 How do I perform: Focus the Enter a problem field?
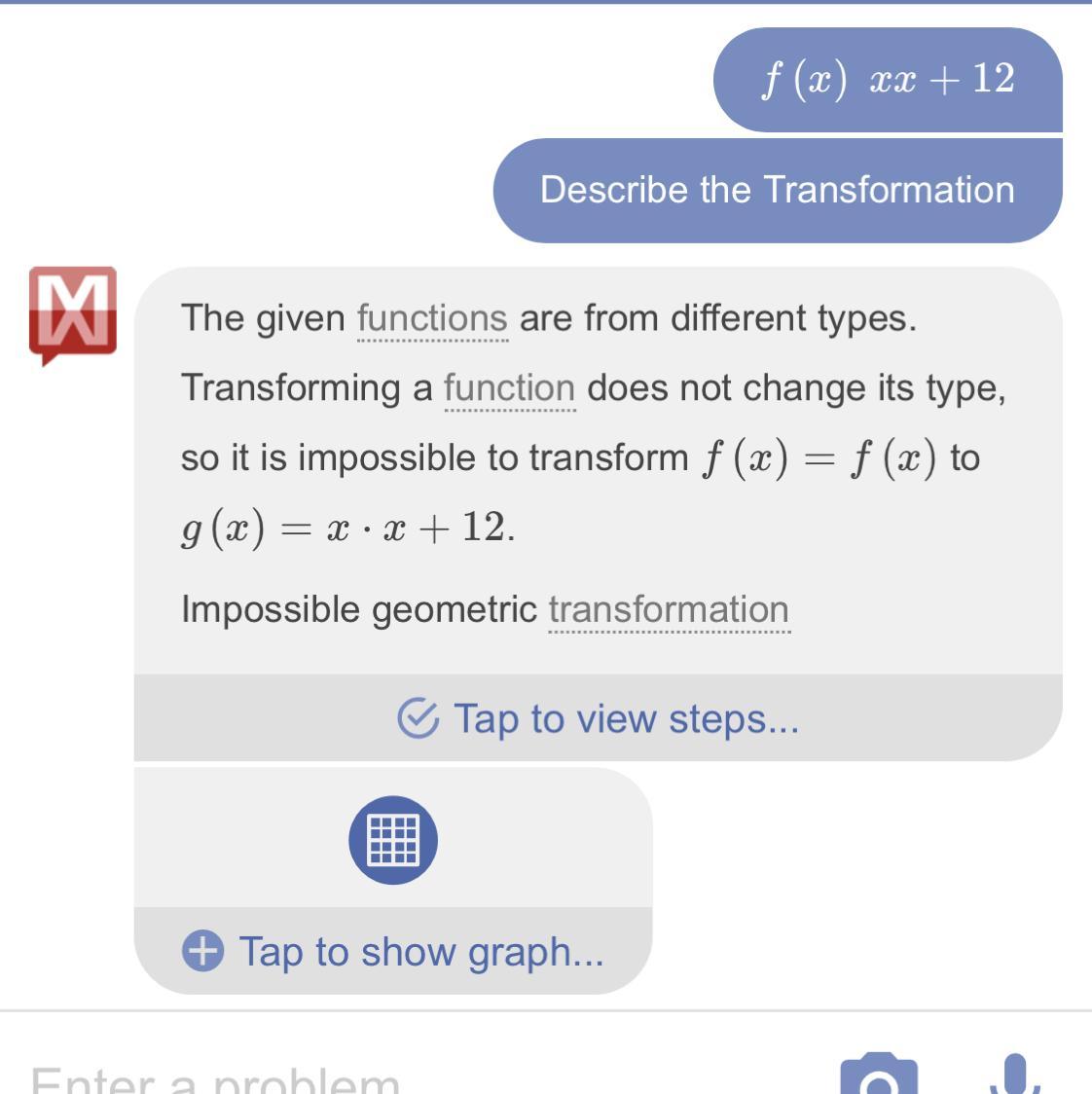pyautogui.click(x=389, y=1076)
